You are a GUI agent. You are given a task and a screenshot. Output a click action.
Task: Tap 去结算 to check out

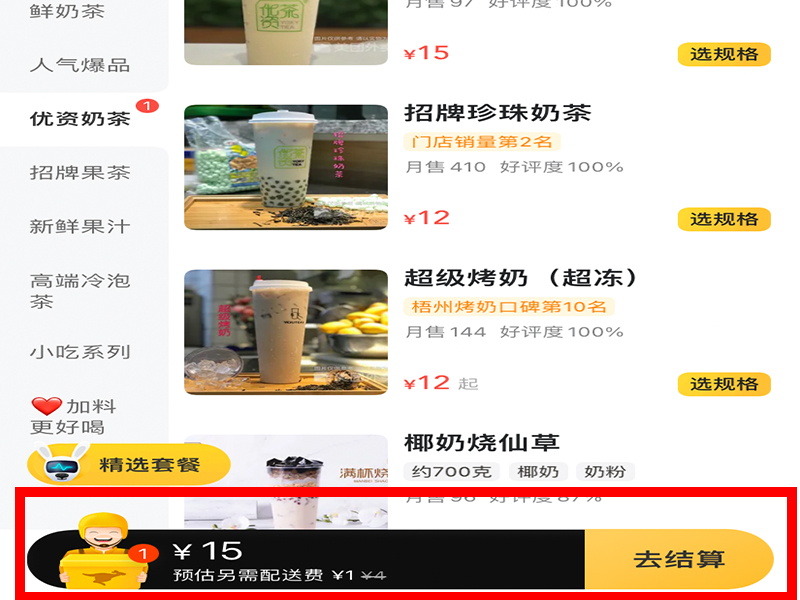(x=678, y=560)
